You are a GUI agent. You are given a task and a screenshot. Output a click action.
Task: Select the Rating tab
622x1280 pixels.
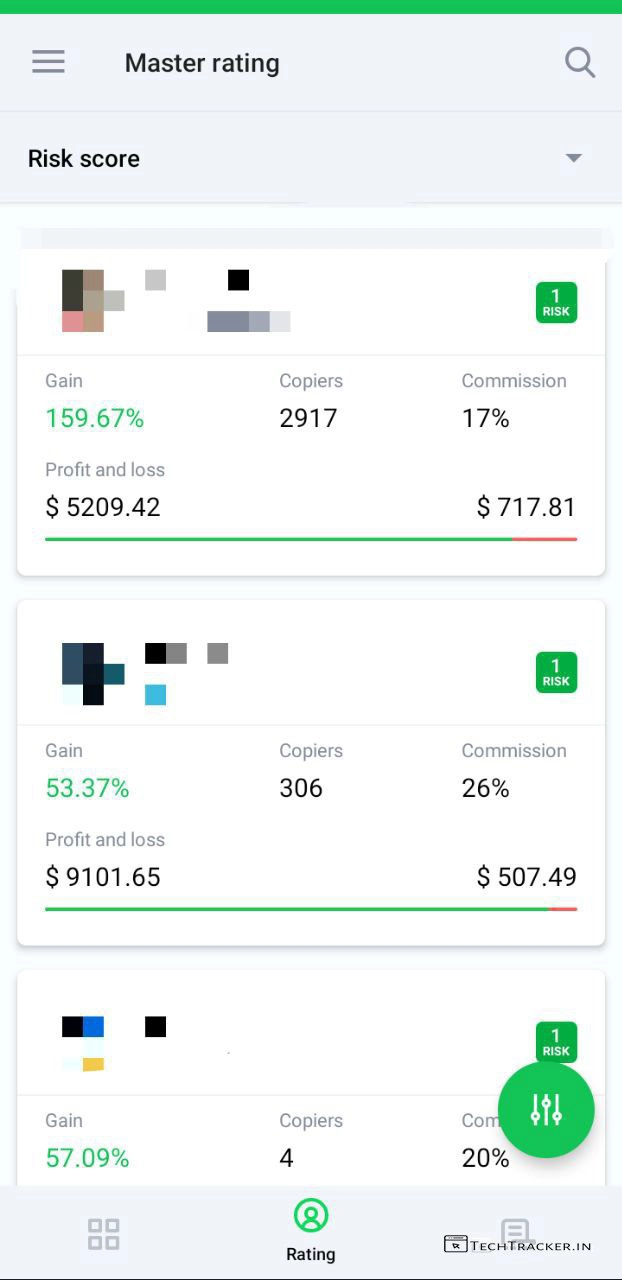pyautogui.click(x=311, y=1232)
